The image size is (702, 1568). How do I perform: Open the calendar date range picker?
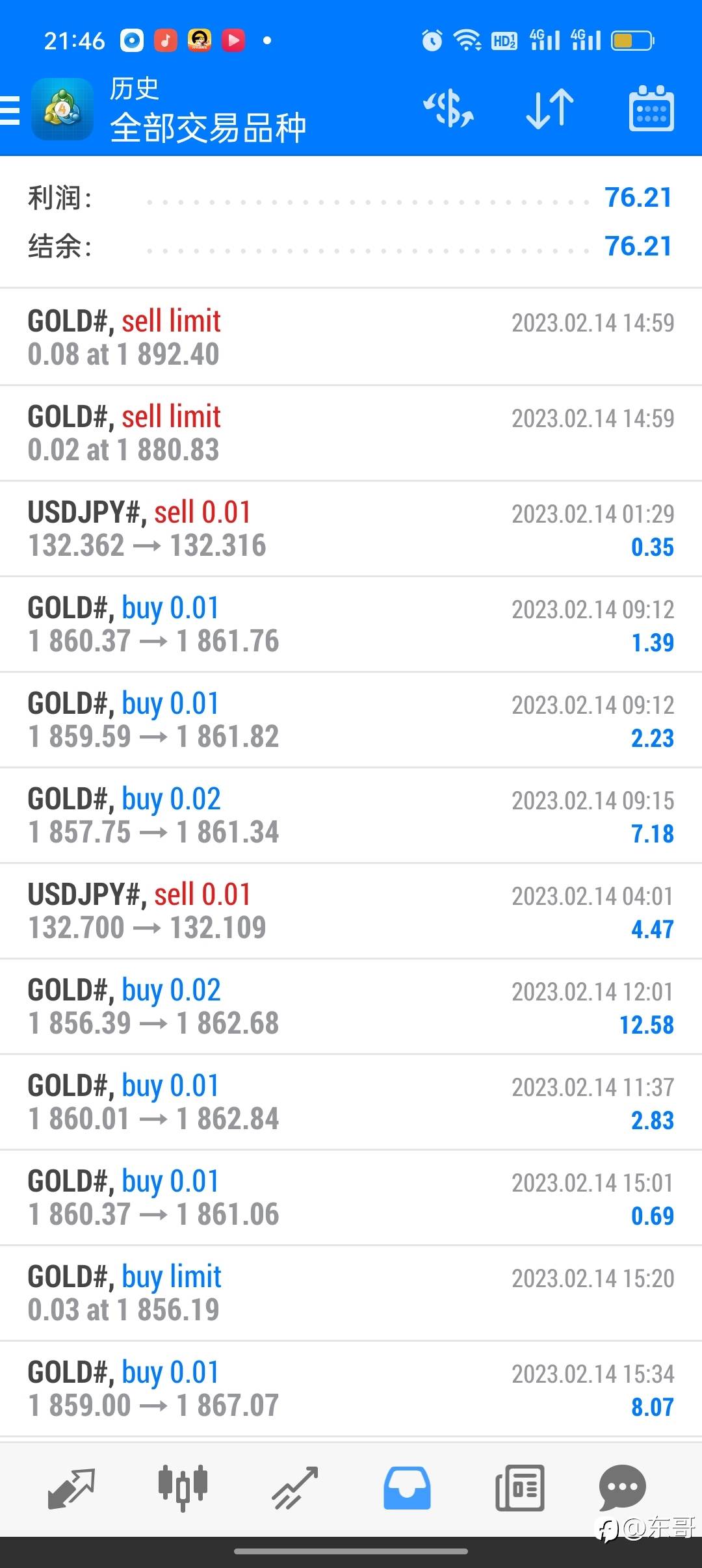coord(651,109)
